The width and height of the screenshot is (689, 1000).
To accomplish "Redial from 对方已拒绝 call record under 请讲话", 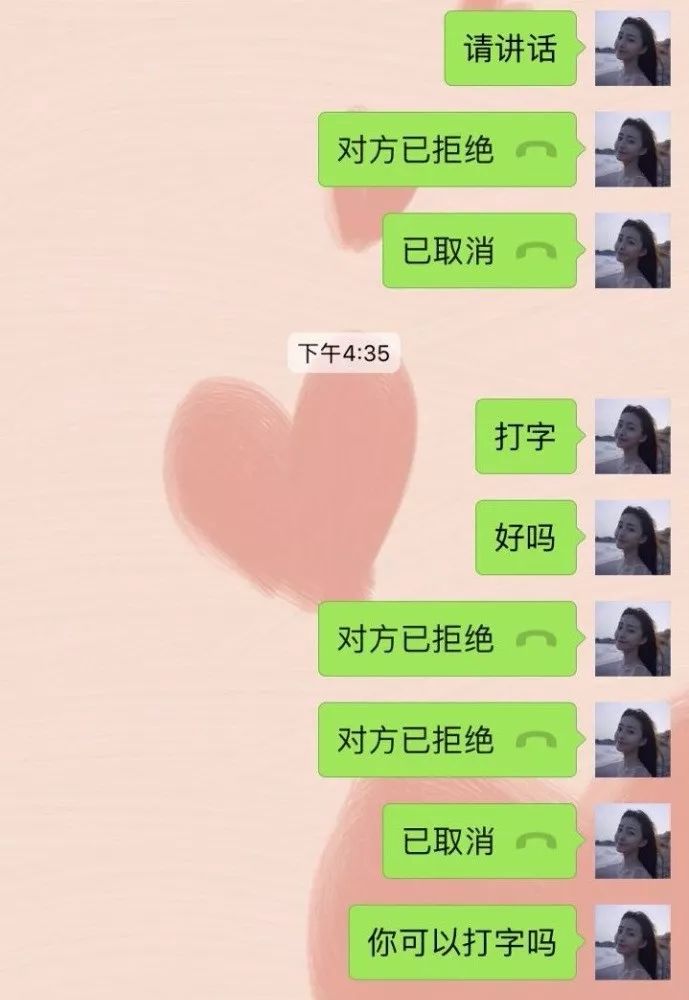I will pos(447,150).
